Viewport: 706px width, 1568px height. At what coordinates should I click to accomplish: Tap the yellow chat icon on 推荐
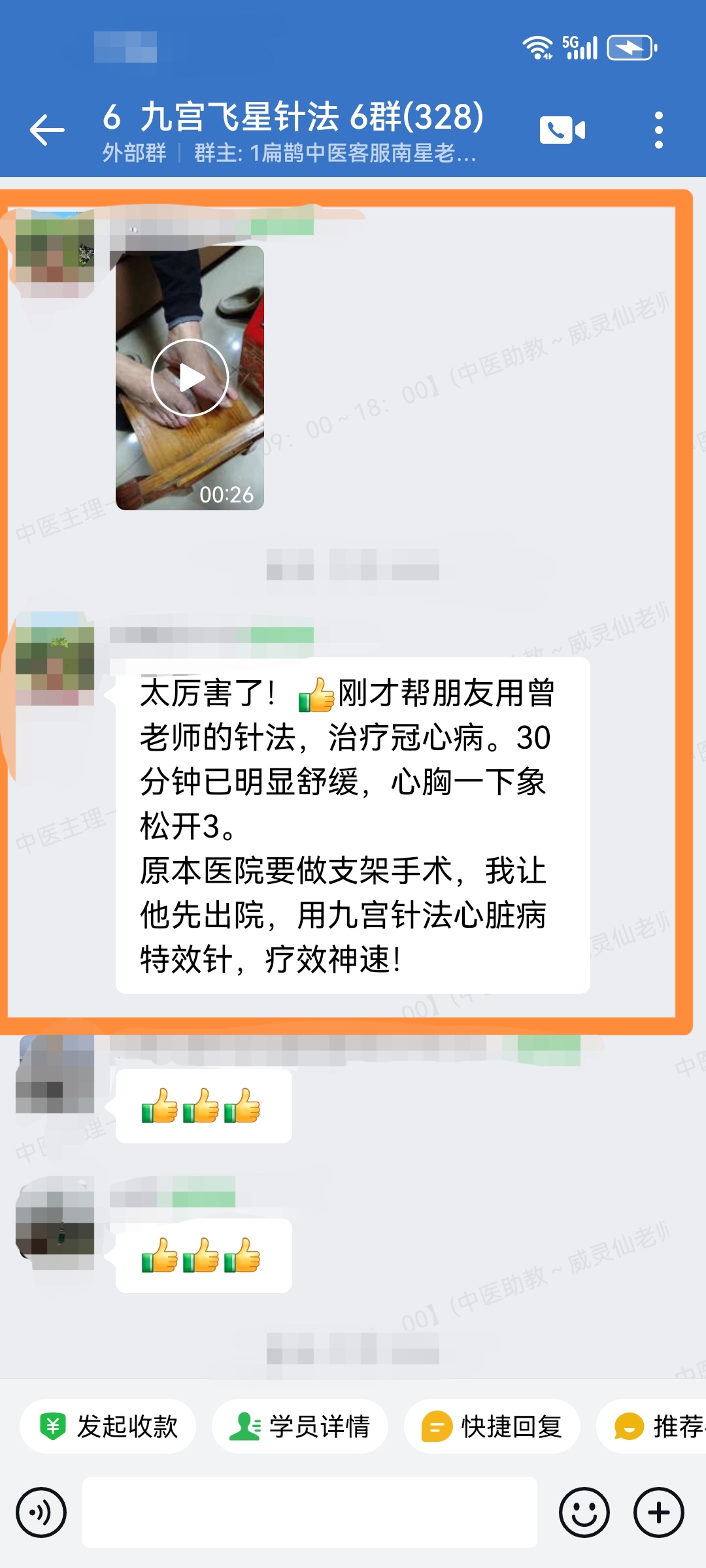pyautogui.click(x=628, y=1426)
